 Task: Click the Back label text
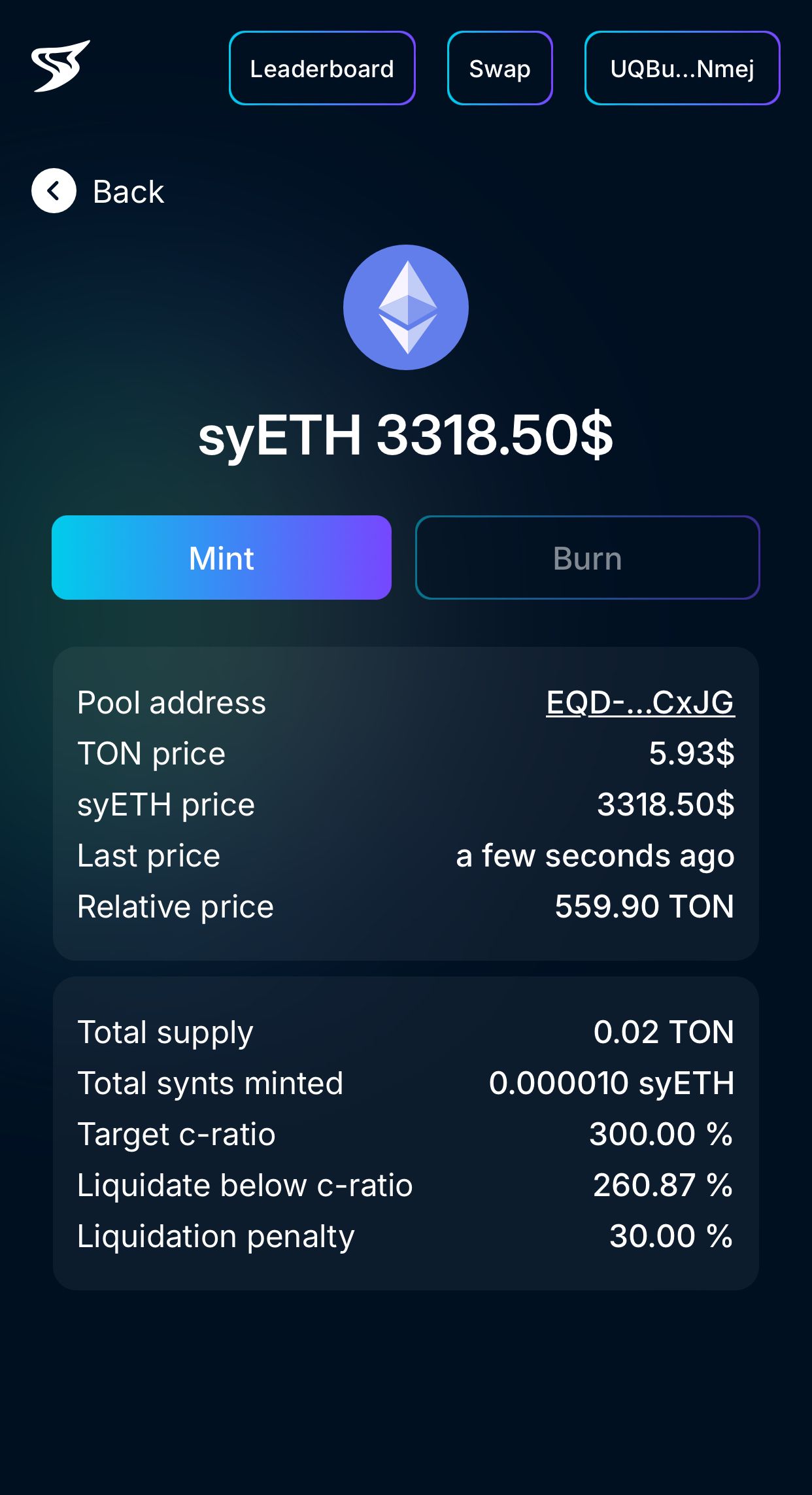pyautogui.click(x=129, y=191)
